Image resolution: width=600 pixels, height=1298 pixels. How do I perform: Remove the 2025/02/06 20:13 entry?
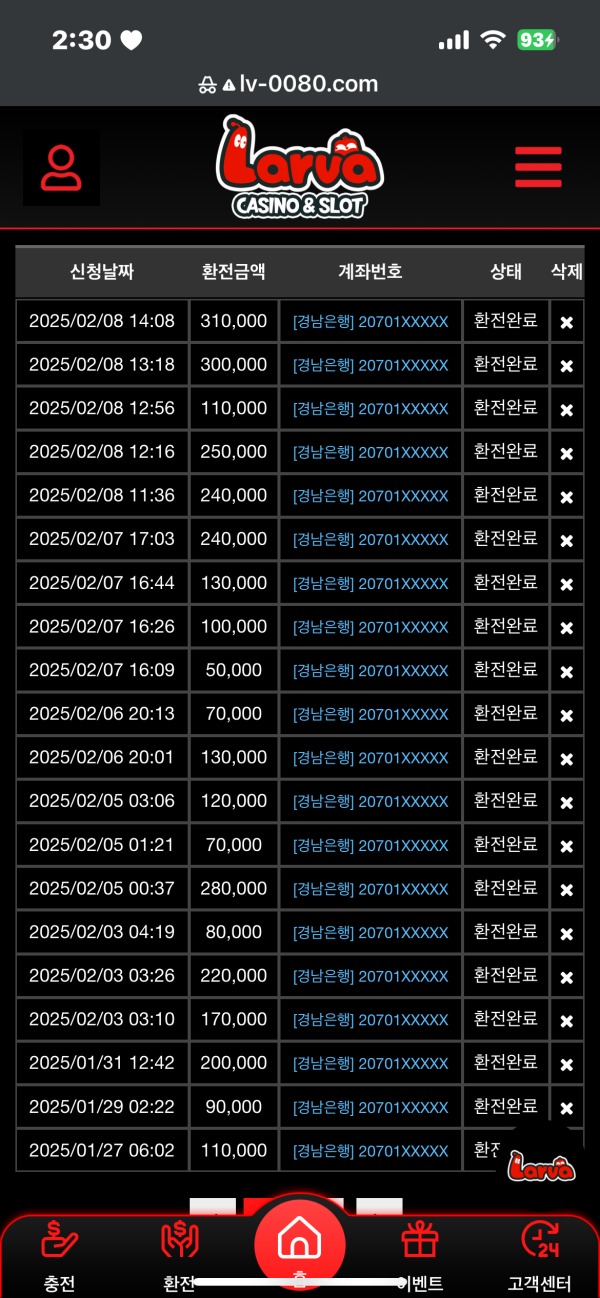point(566,715)
